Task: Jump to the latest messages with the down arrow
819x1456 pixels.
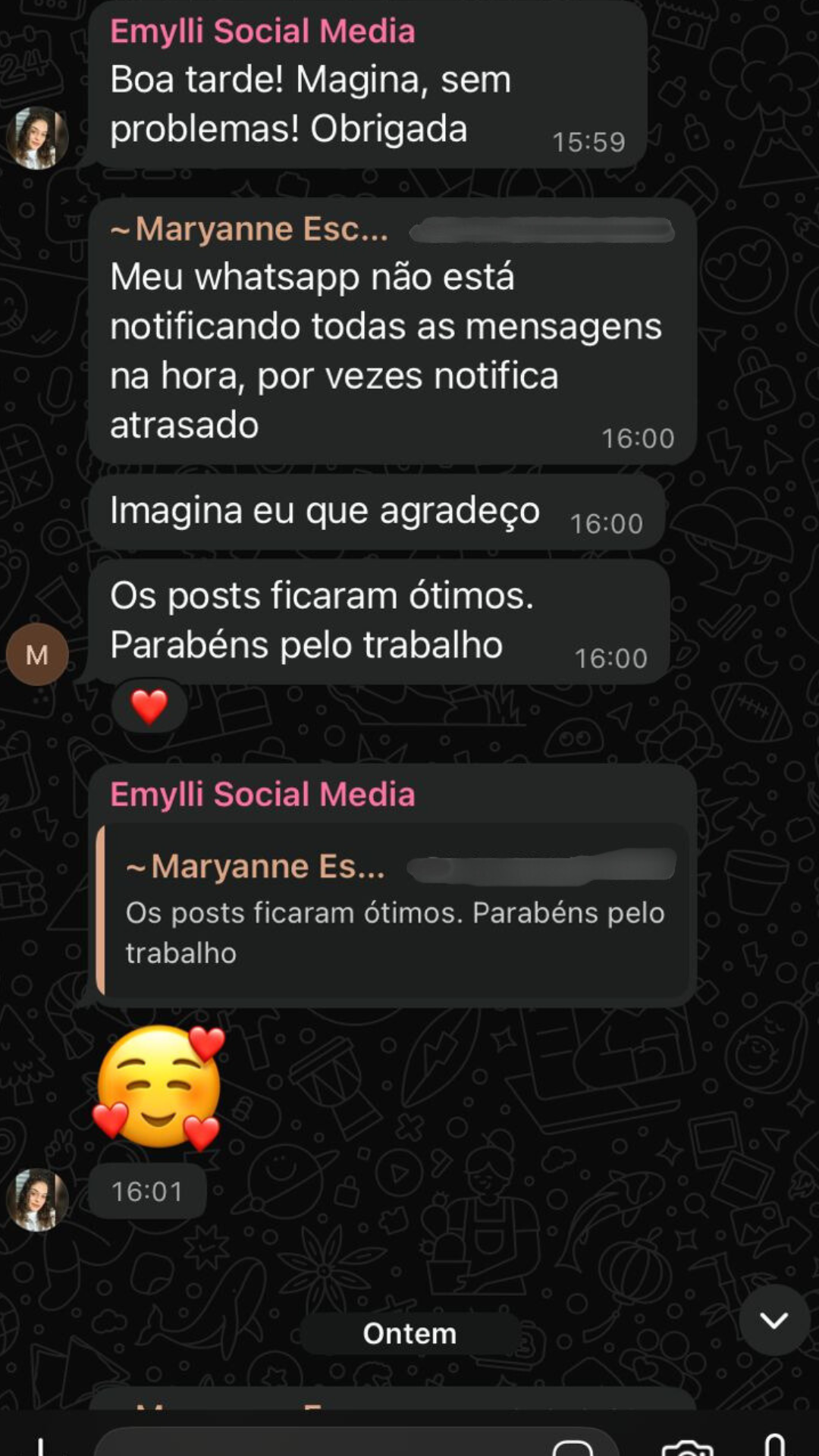Action: (773, 1320)
